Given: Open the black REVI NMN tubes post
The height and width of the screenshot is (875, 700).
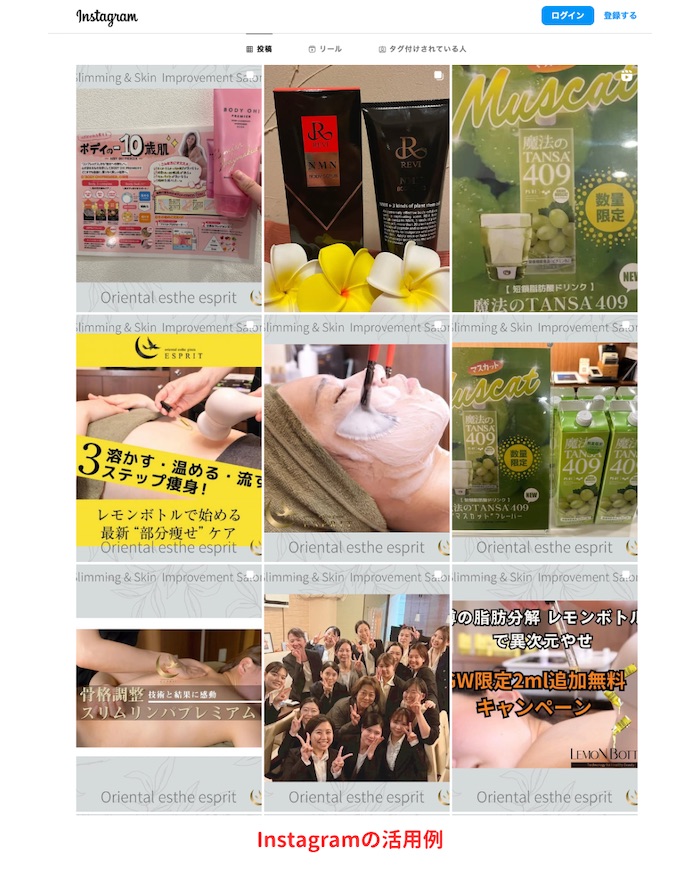Looking at the screenshot, I should tap(357, 188).
